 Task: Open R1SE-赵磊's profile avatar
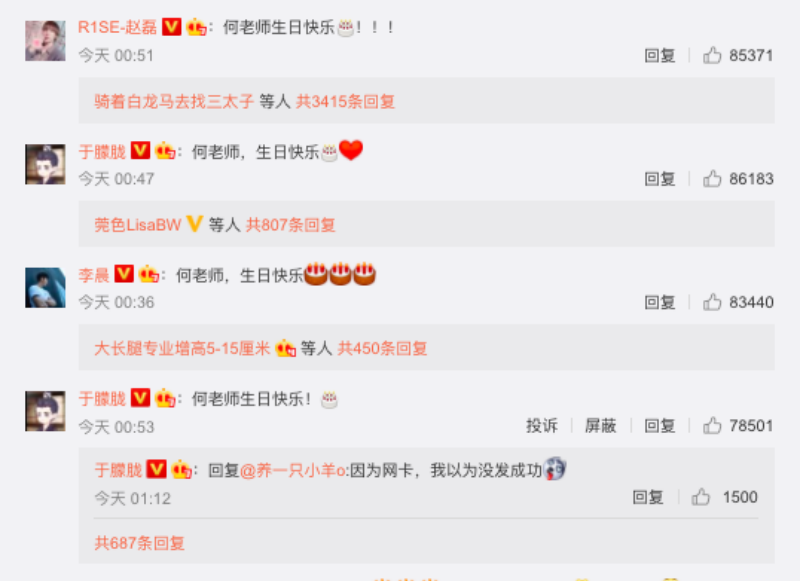click(x=45, y=41)
